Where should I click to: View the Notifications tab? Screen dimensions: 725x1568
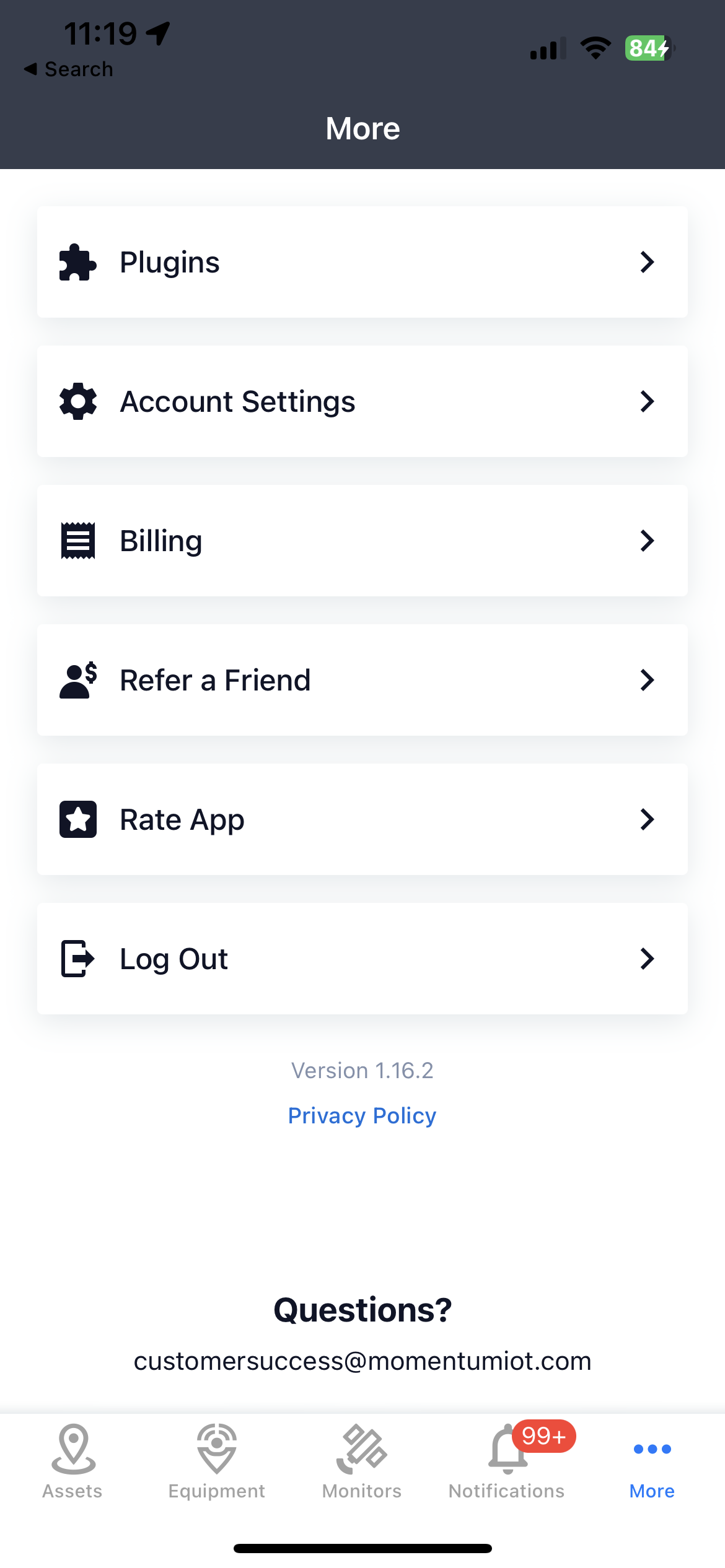(507, 1461)
